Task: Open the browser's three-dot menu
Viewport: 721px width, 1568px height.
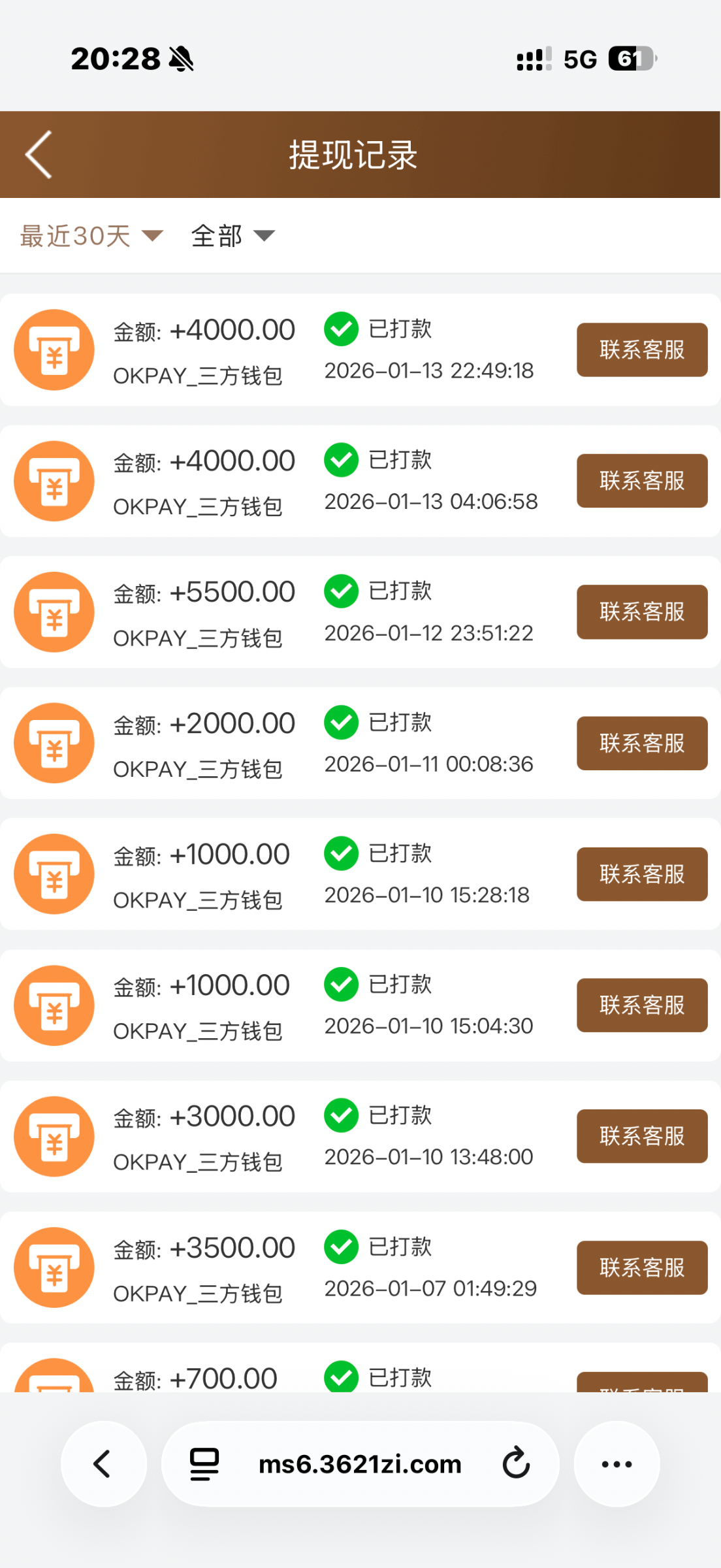Action: click(617, 1464)
